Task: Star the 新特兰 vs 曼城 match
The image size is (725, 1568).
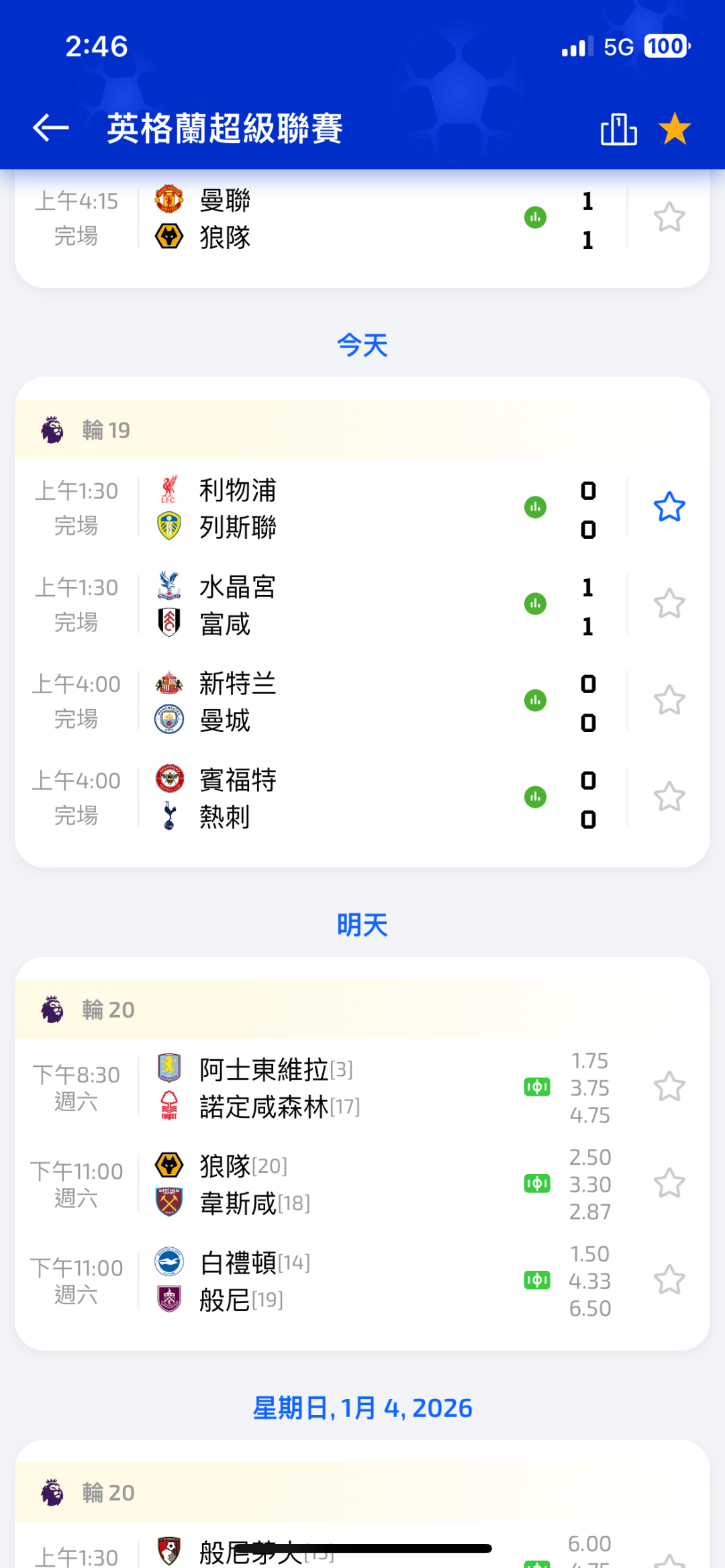Action: pyautogui.click(x=669, y=701)
